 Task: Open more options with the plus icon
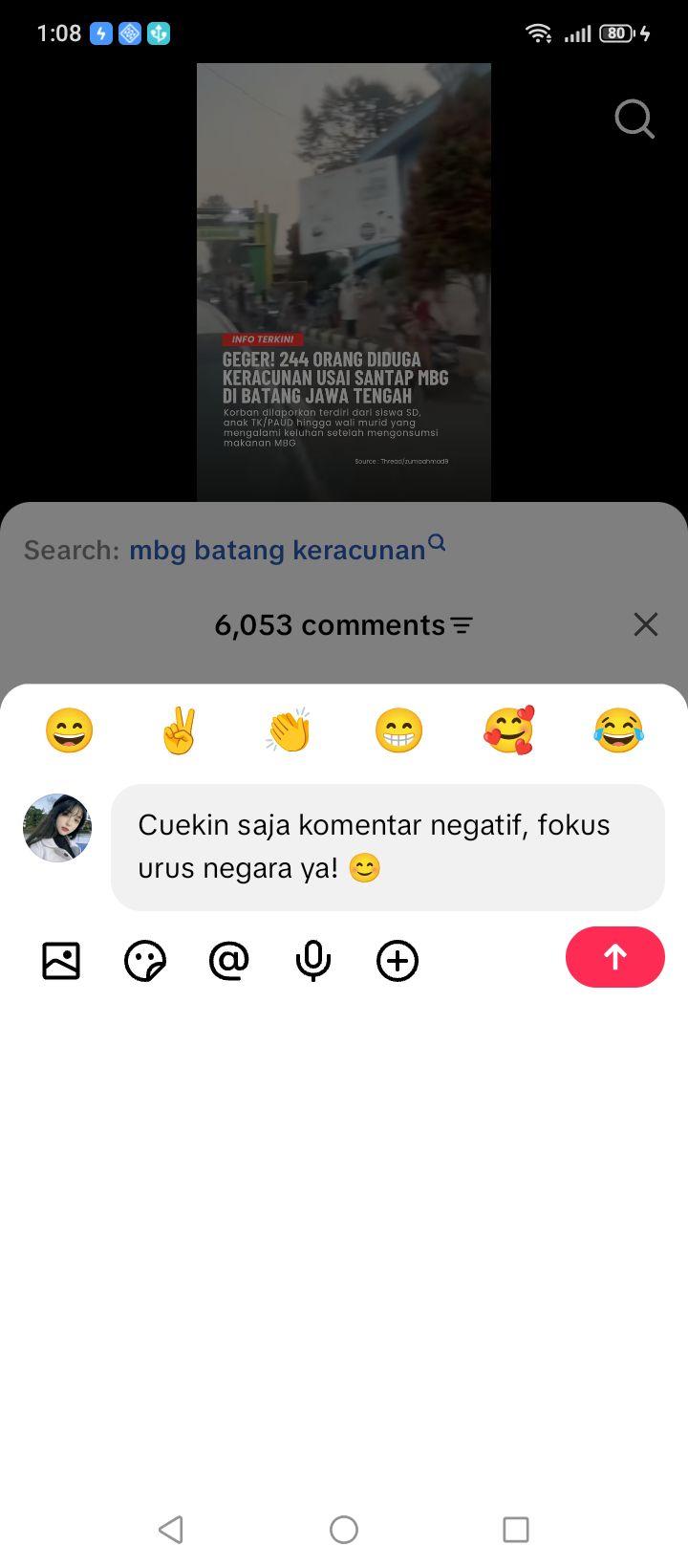(398, 960)
